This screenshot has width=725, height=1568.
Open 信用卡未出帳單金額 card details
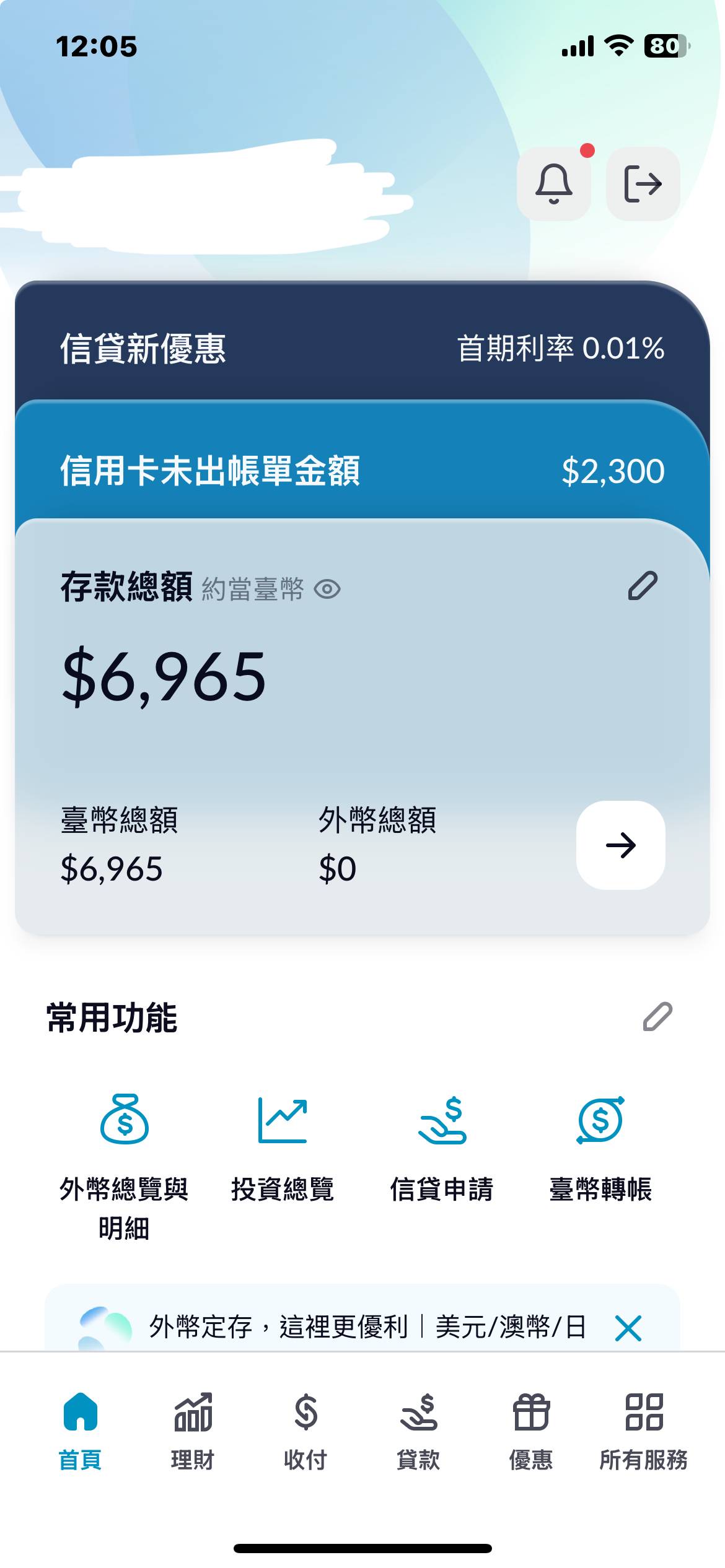(362, 471)
